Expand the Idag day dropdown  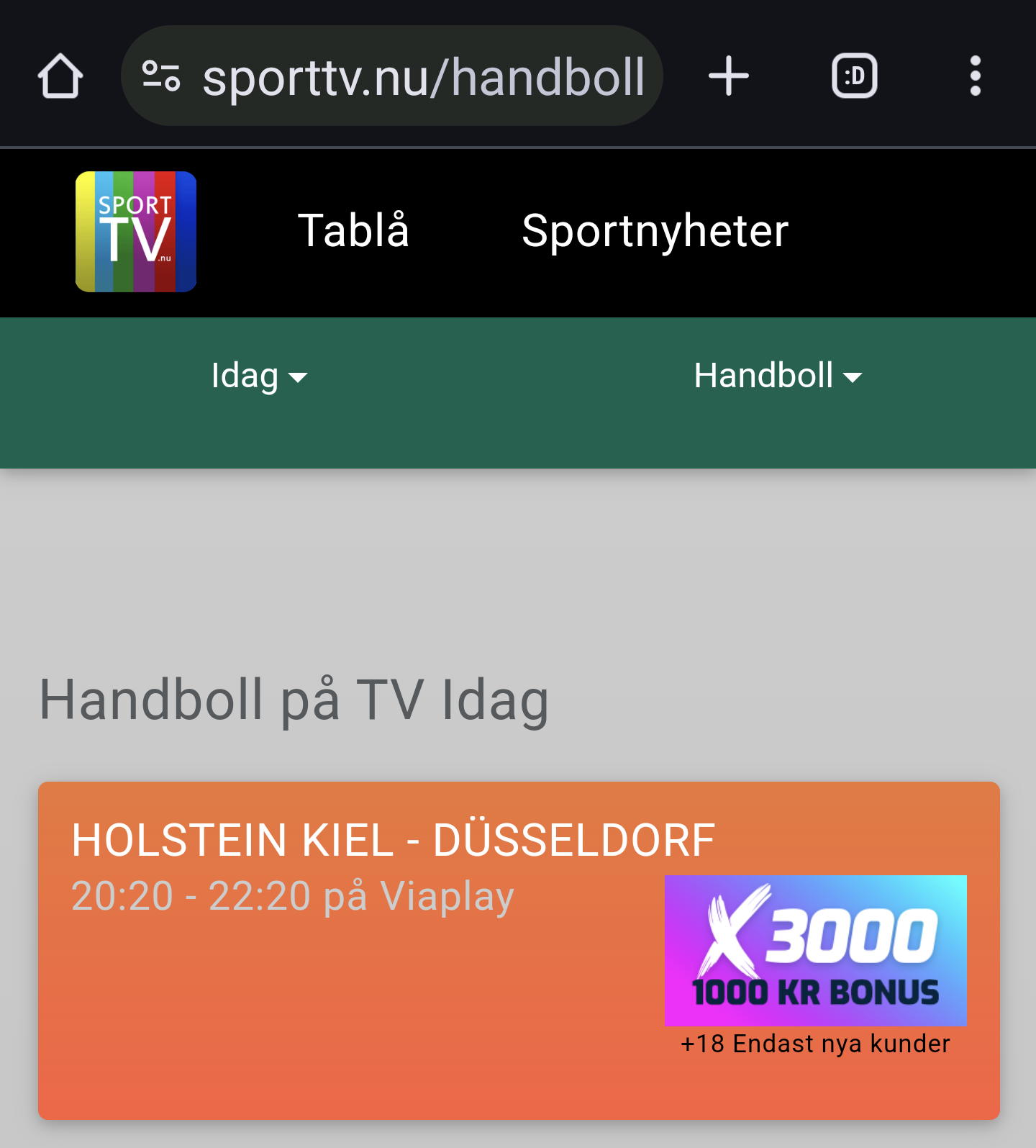tap(259, 376)
